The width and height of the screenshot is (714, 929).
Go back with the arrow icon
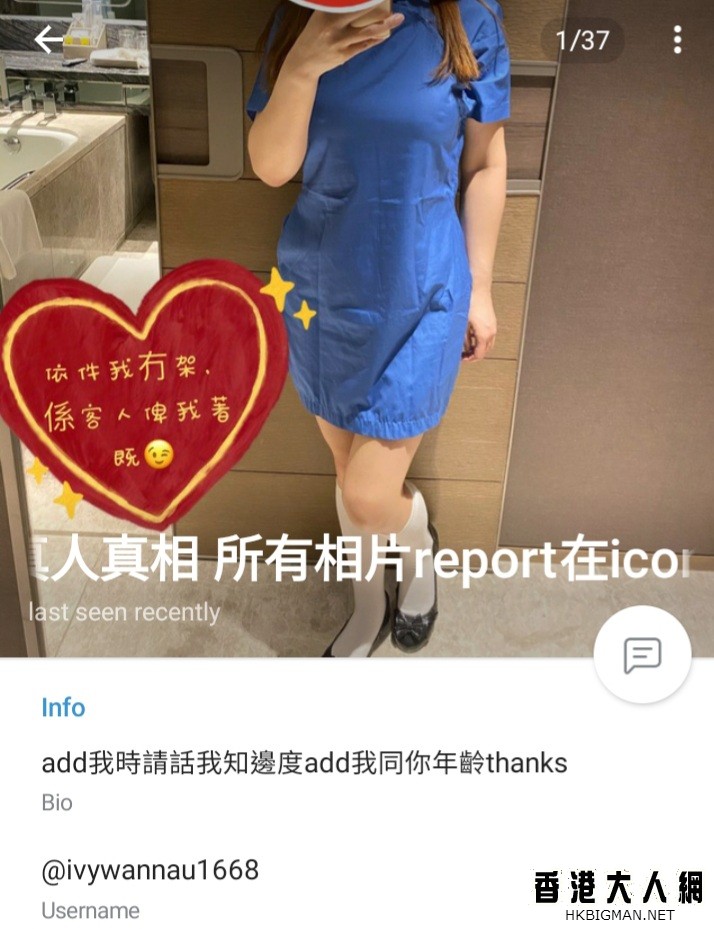(48, 40)
